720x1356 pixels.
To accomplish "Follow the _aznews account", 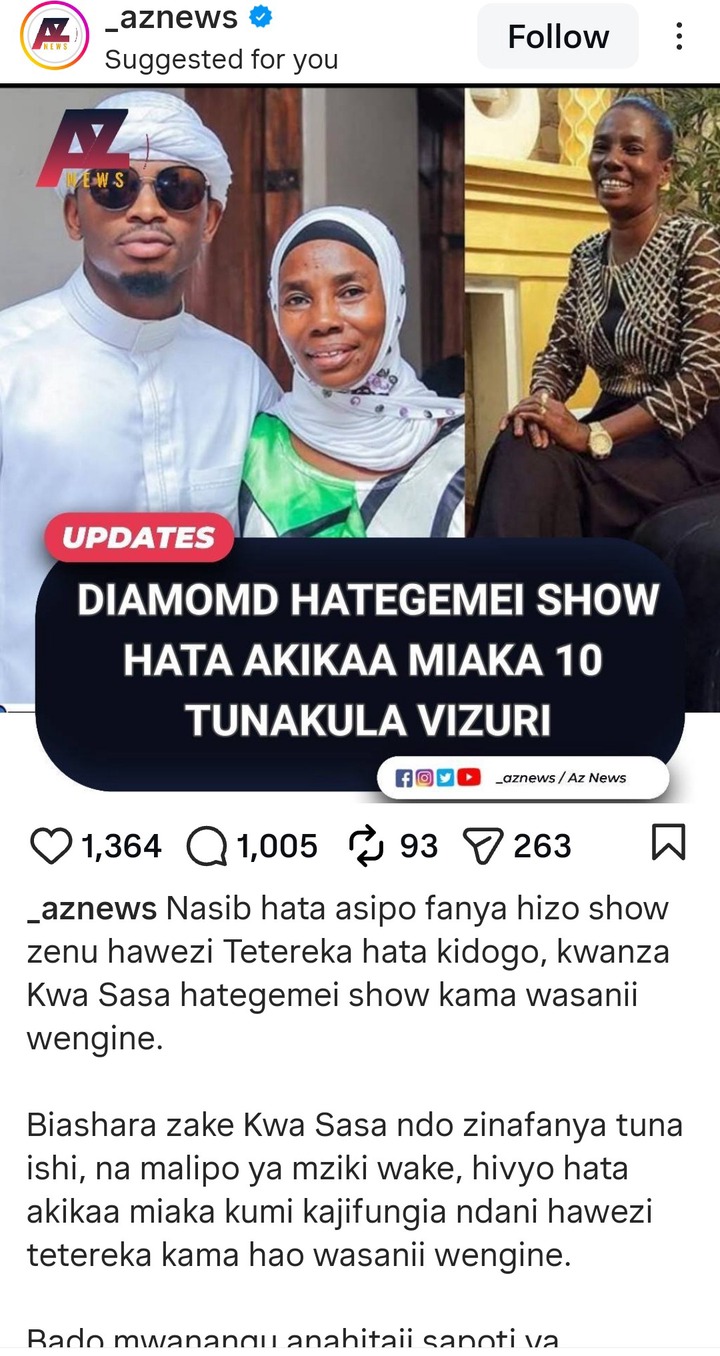I will point(557,37).
